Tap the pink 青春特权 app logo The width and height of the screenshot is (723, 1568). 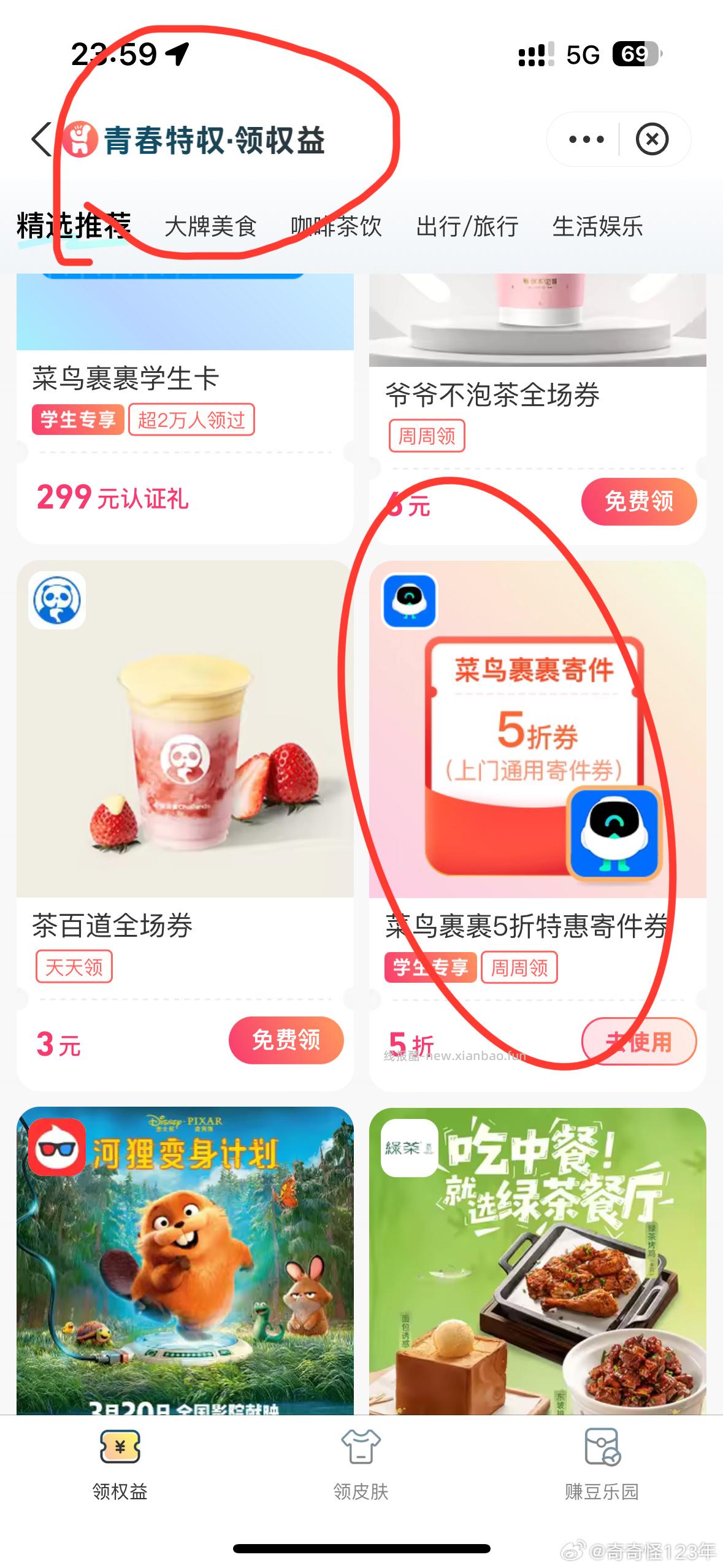pyautogui.click(x=82, y=139)
